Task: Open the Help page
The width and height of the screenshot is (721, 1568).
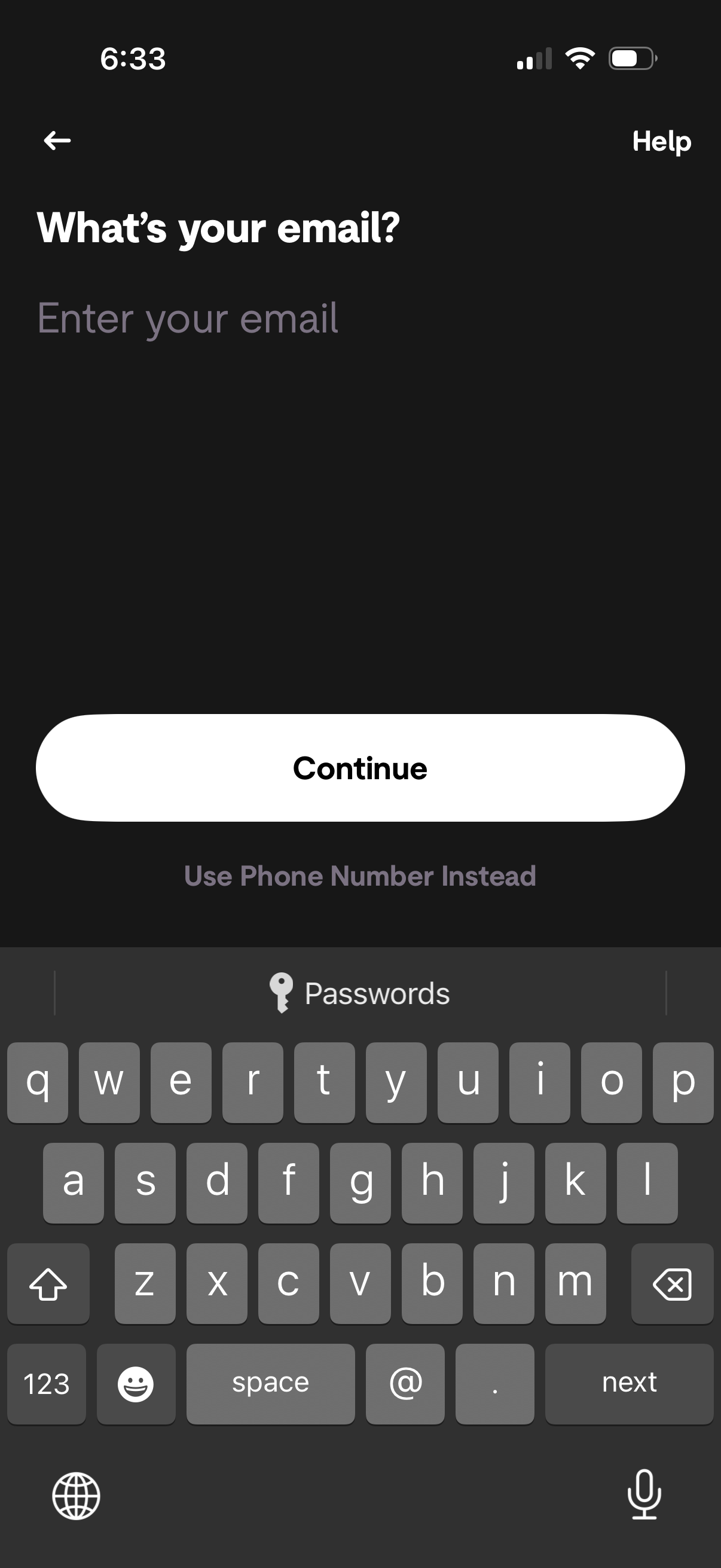Action: point(662,141)
